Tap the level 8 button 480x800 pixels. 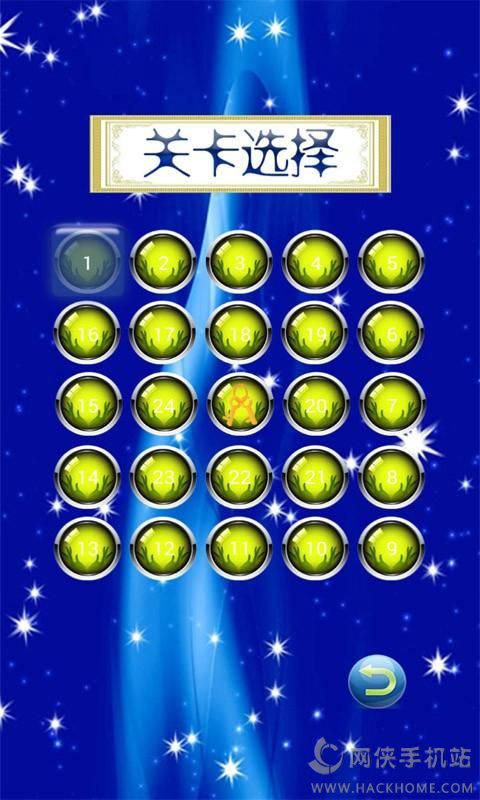(391, 477)
